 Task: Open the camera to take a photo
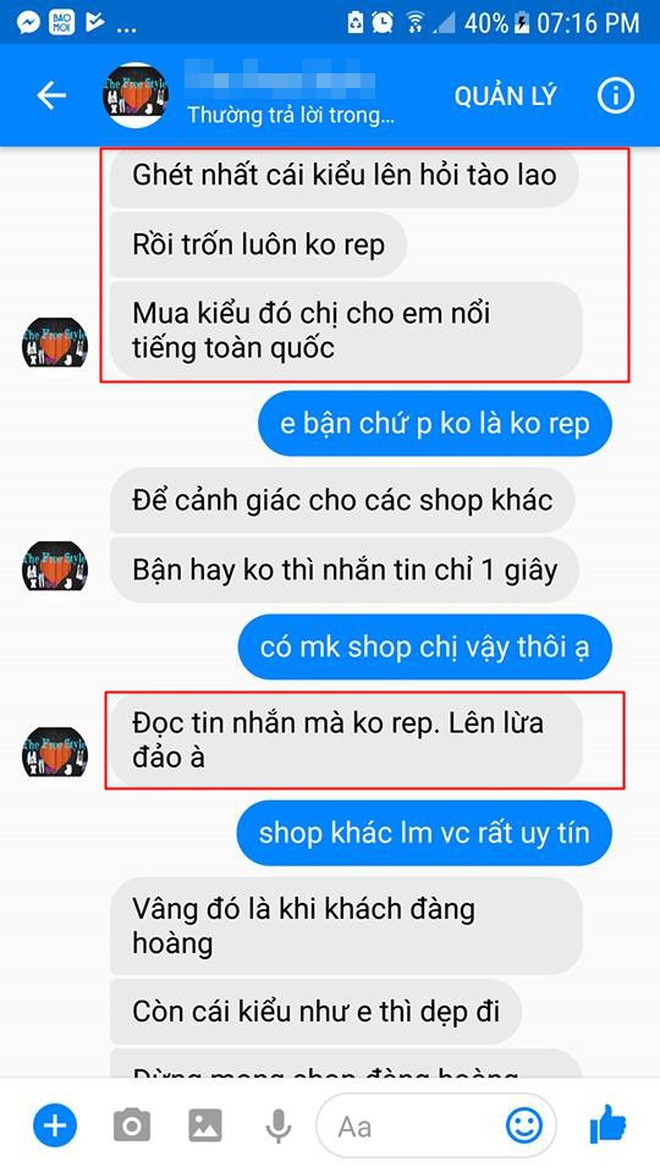(132, 1125)
